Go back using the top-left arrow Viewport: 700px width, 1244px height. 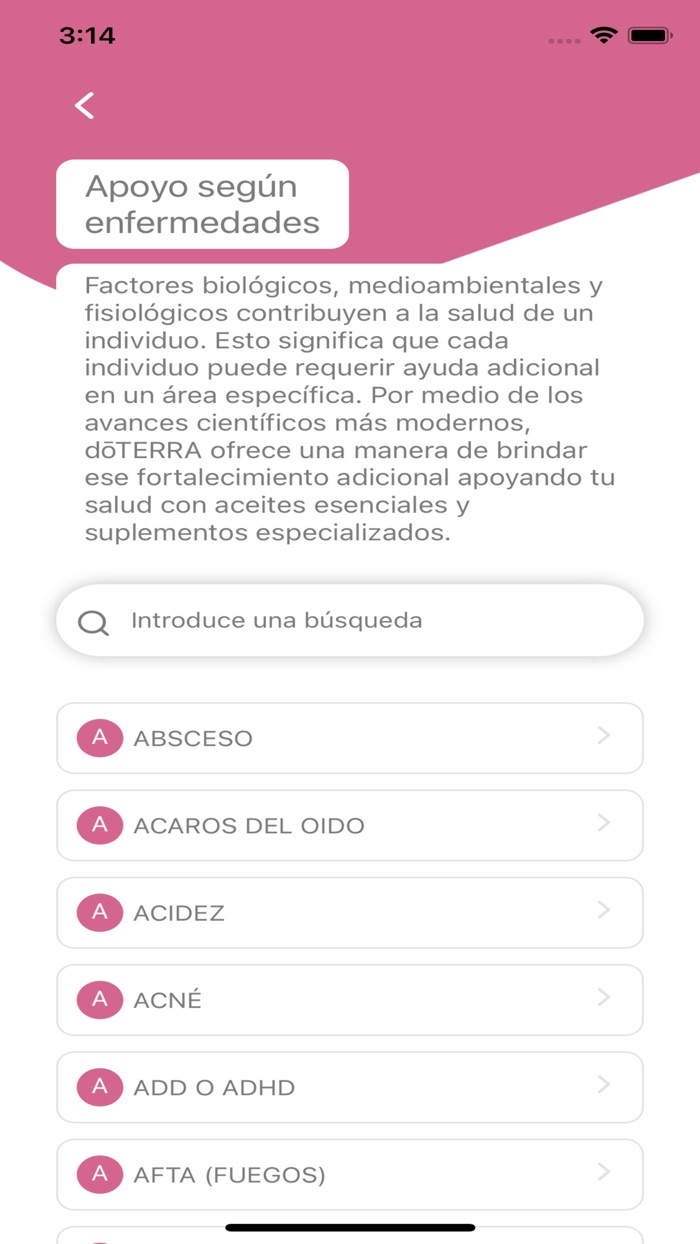pyautogui.click(x=85, y=105)
